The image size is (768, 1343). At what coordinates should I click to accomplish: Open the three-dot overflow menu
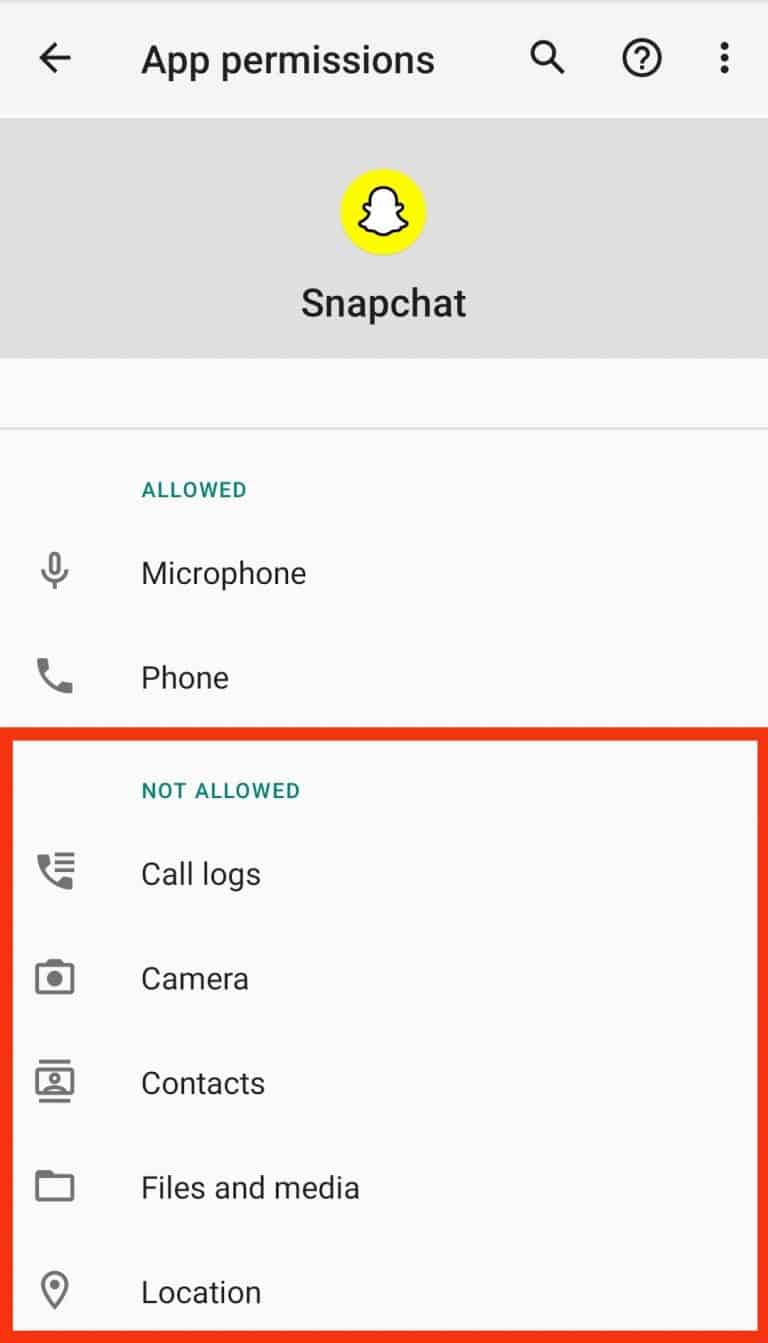(724, 58)
